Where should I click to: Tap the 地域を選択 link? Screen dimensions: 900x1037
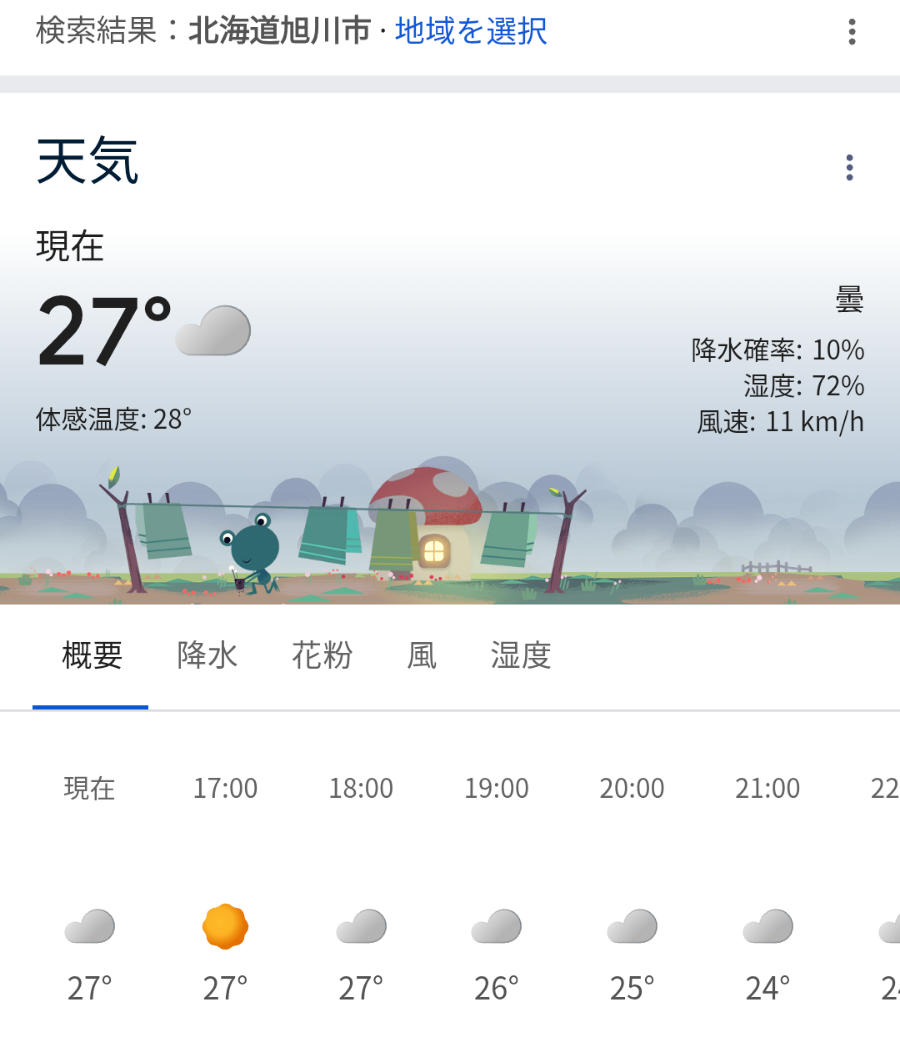tap(471, 31)
